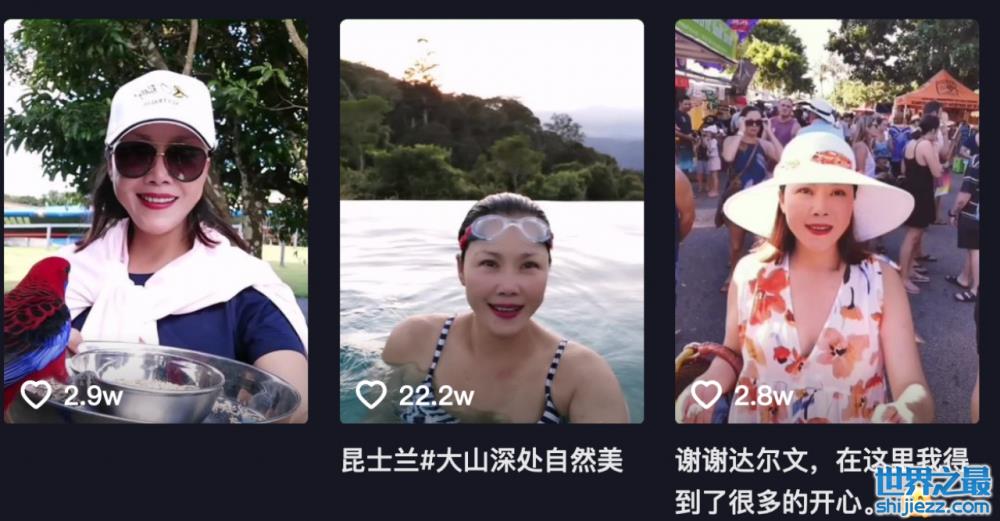The height and width of the screenshot is (521, 1000).
Task: Open the 昆士兰 swimming pool video
Action: tap(491, 220)
